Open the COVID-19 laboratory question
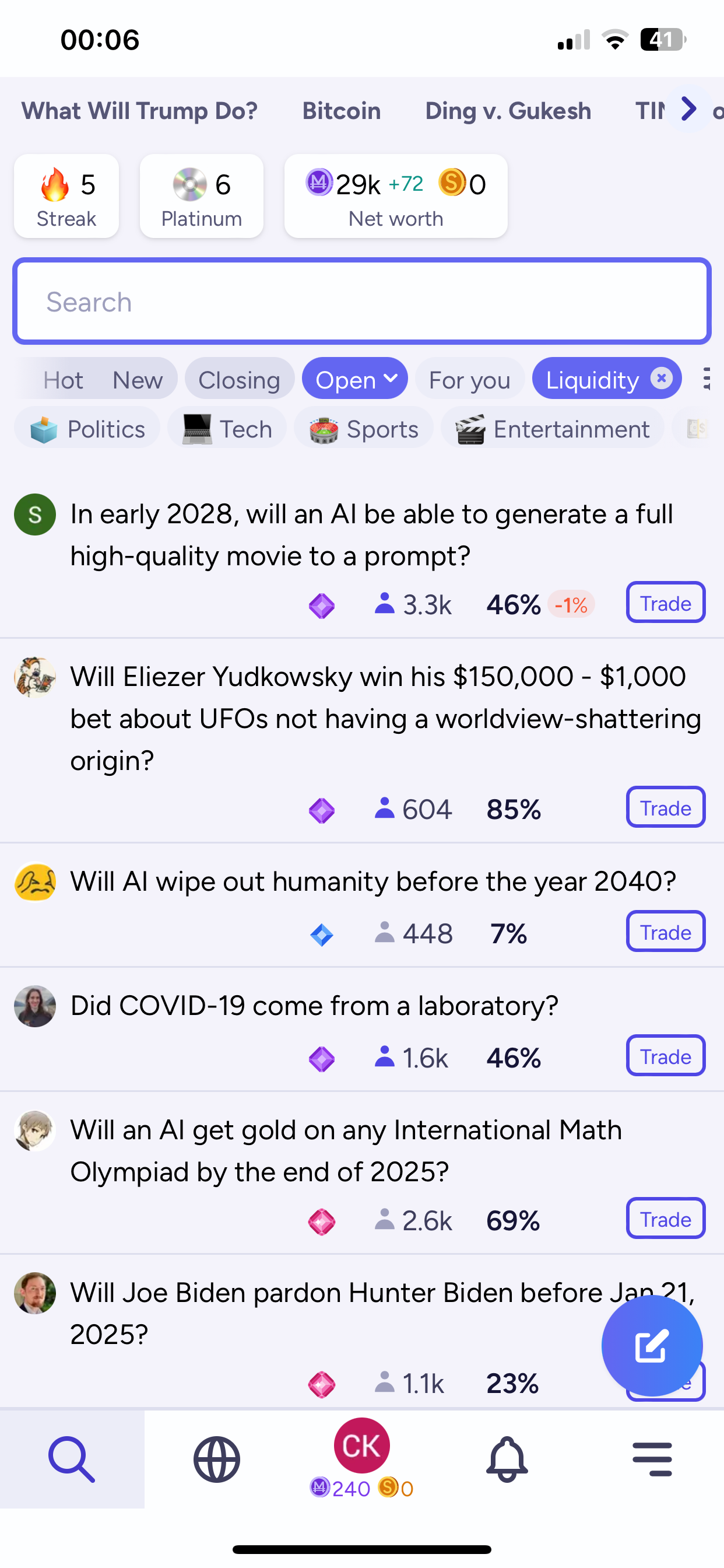 (x=314, y=1006)
